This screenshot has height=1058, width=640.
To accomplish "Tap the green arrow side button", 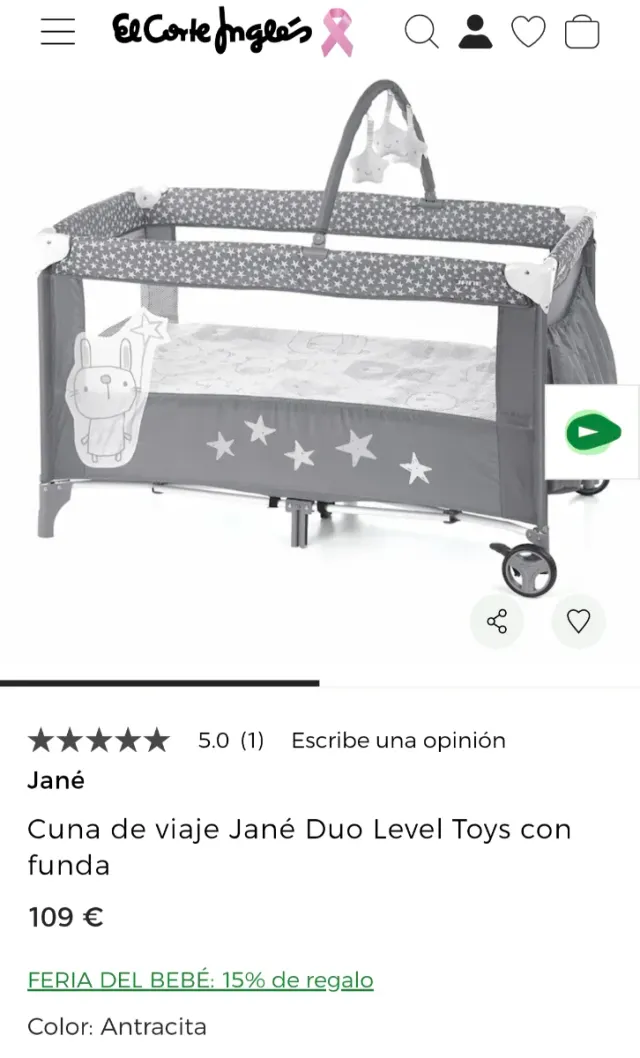I will 593,433.
